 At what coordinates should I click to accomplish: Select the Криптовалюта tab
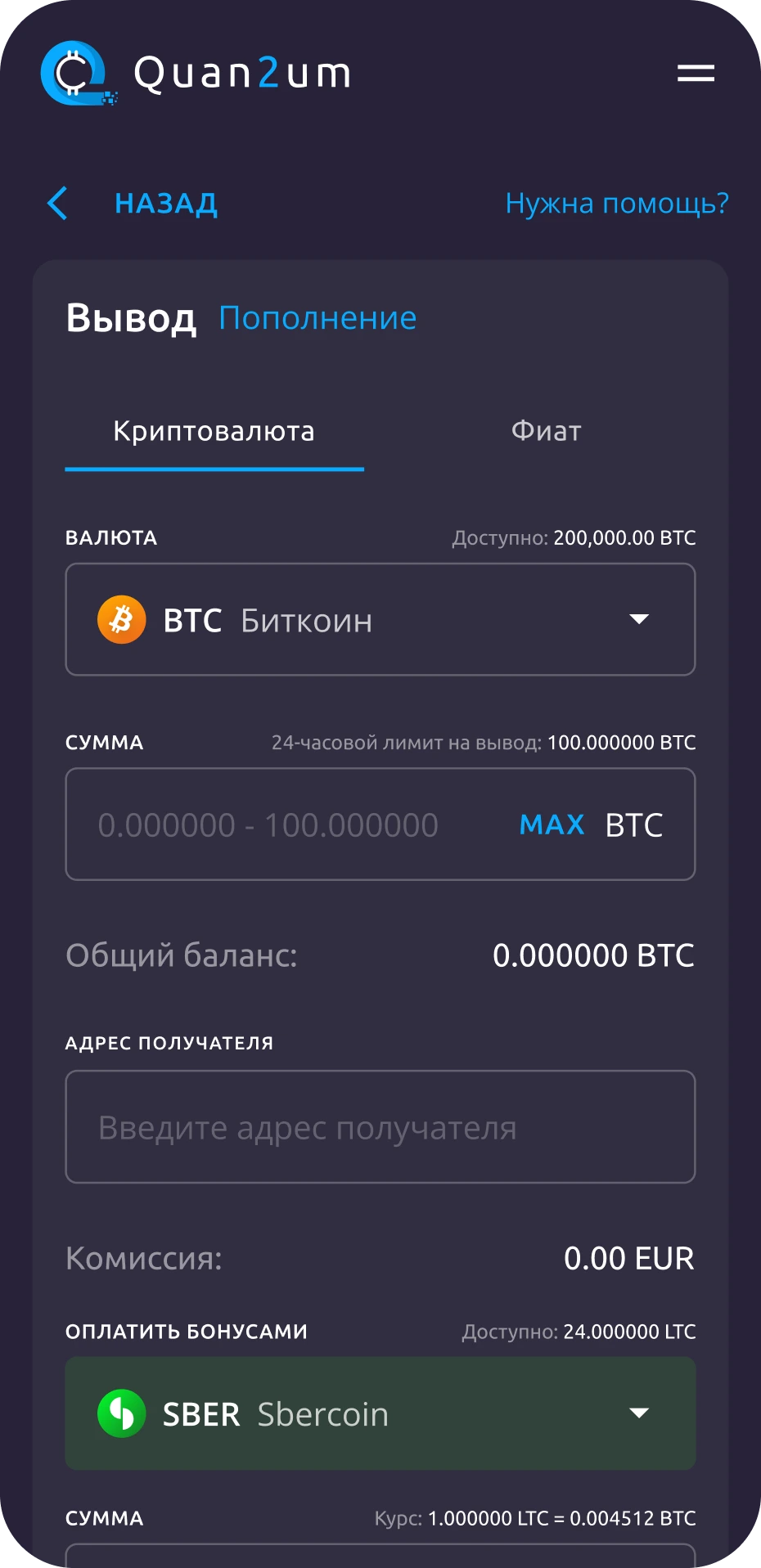coord(214,431)
